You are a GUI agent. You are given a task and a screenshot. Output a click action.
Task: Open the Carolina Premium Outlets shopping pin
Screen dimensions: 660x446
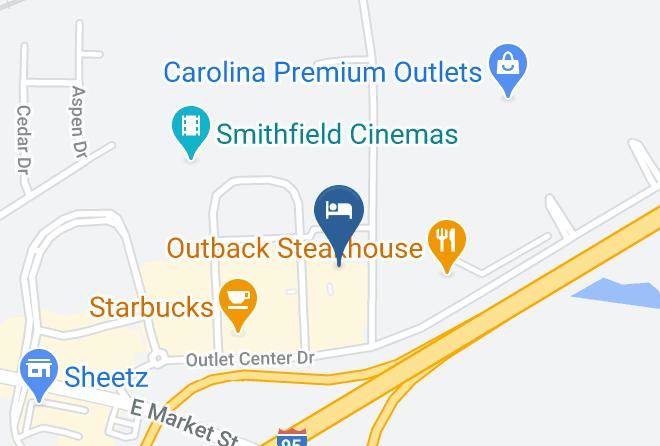coord(508,67)
